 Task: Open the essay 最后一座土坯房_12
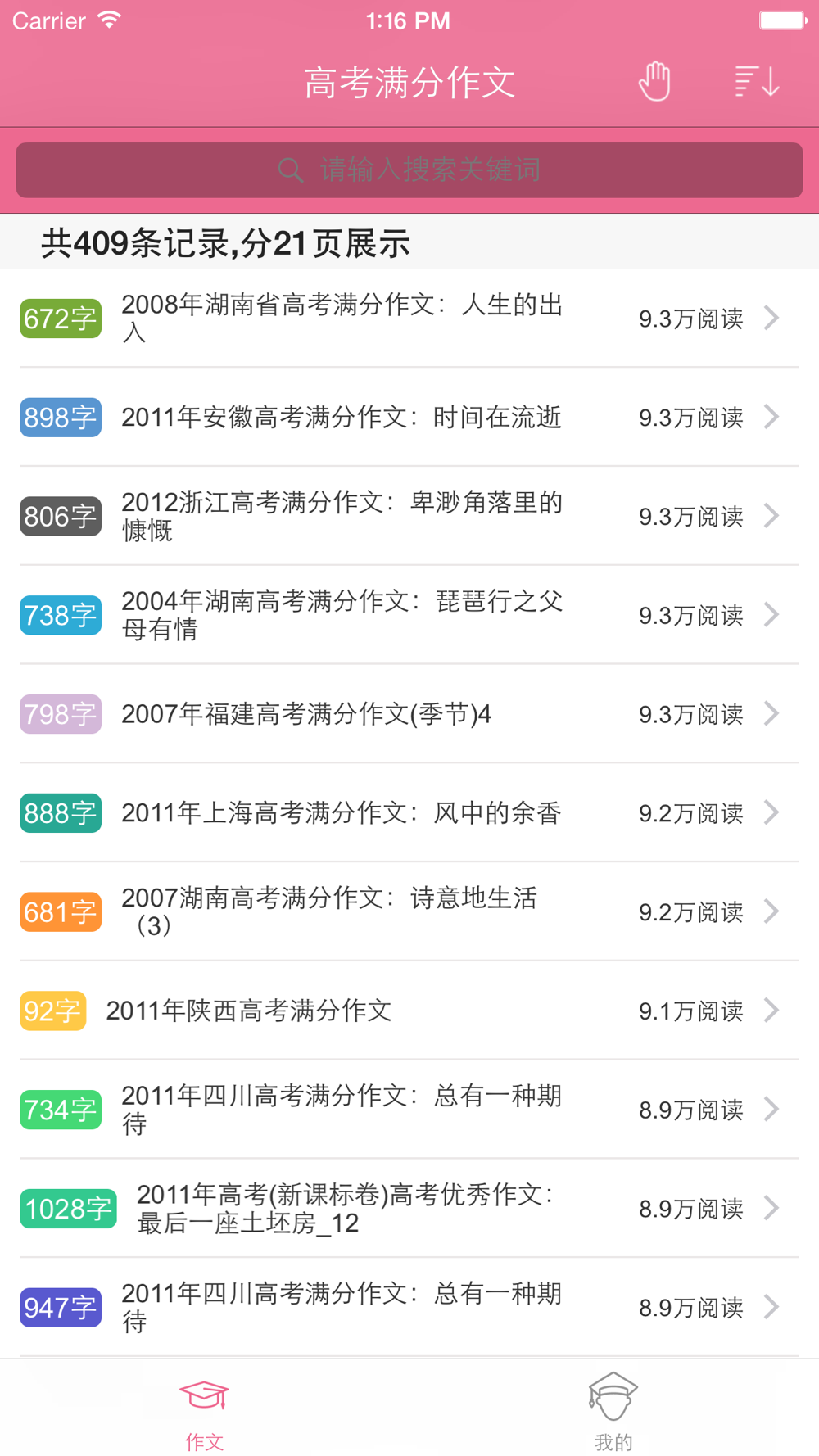pos(345,1209)
